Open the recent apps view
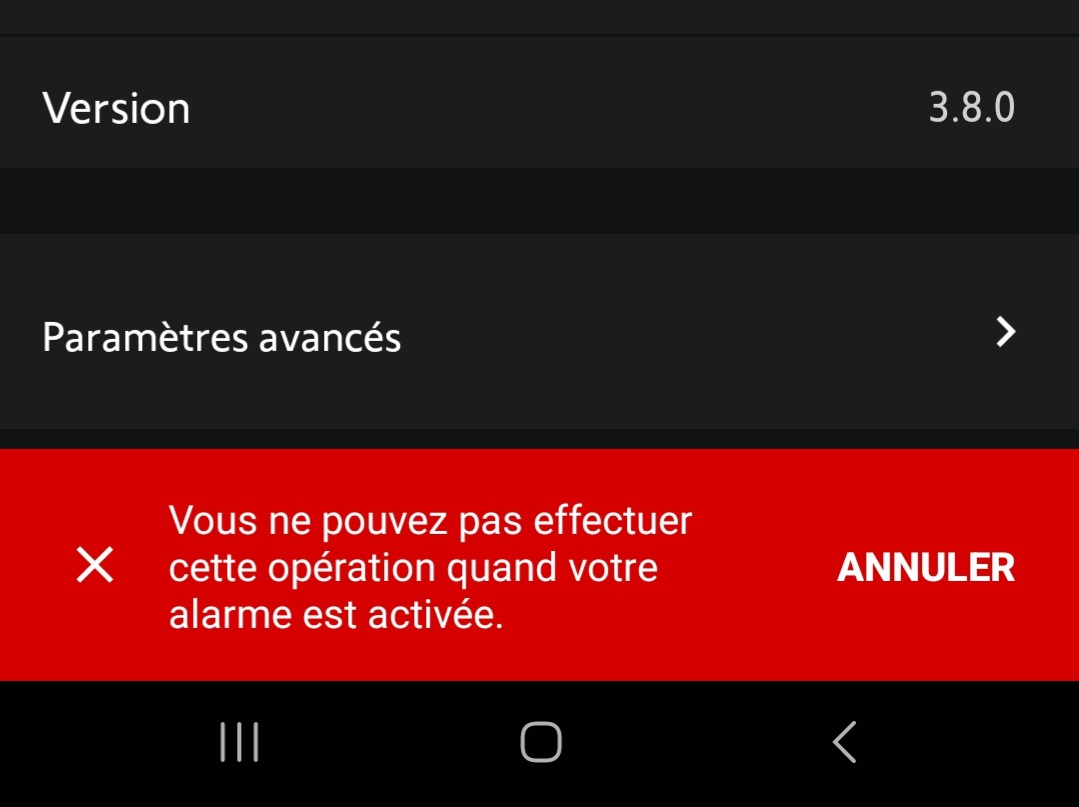Screen dimensions: 1079x807 [x=239, y=743]
